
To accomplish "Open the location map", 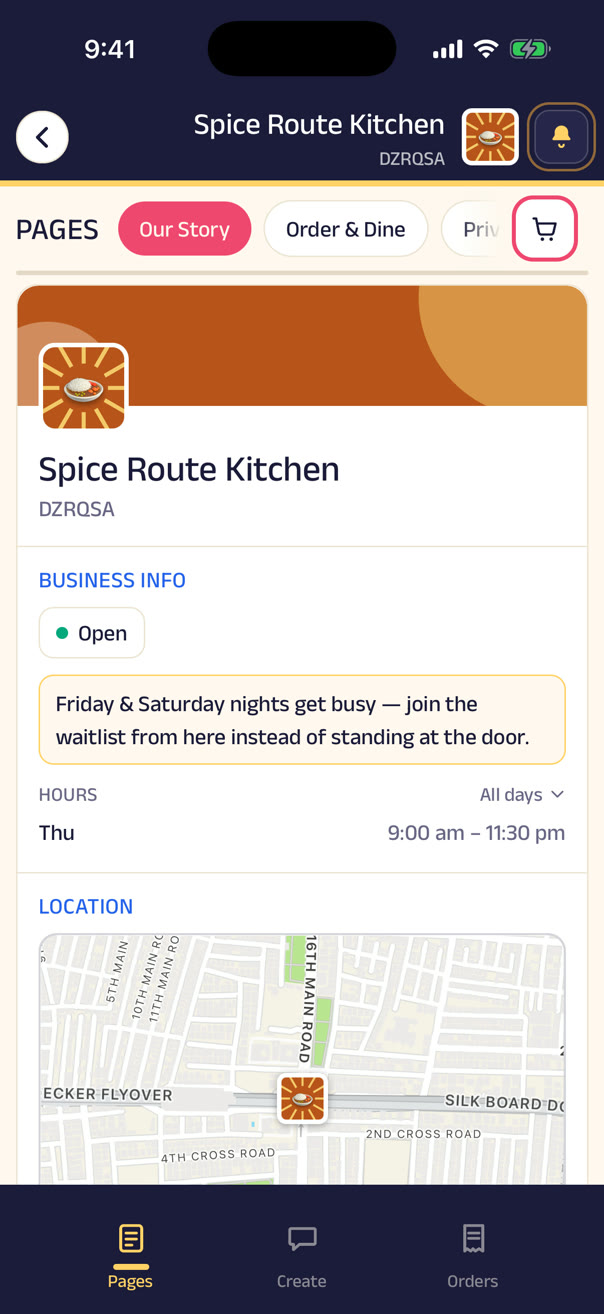I will [x=302, y=1059].
